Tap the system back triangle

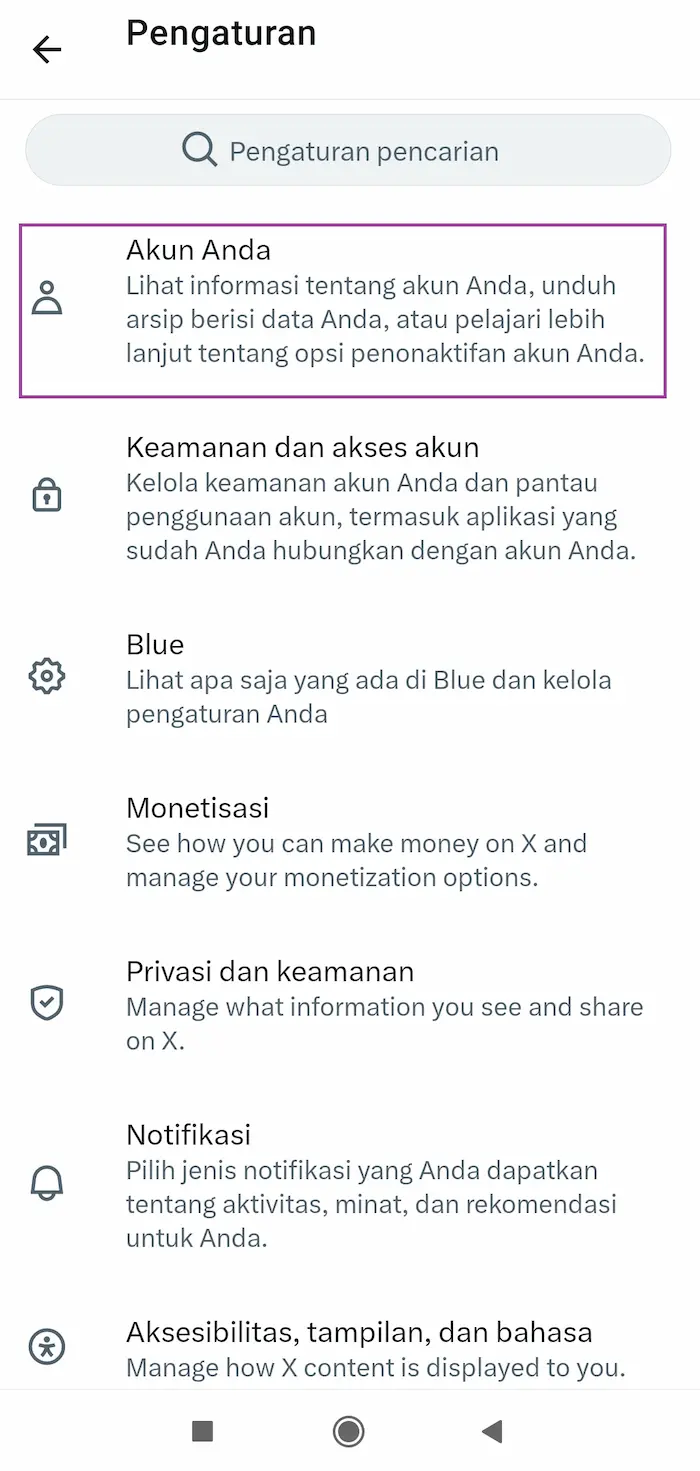pyautogui.click(x=491, y=1432)
